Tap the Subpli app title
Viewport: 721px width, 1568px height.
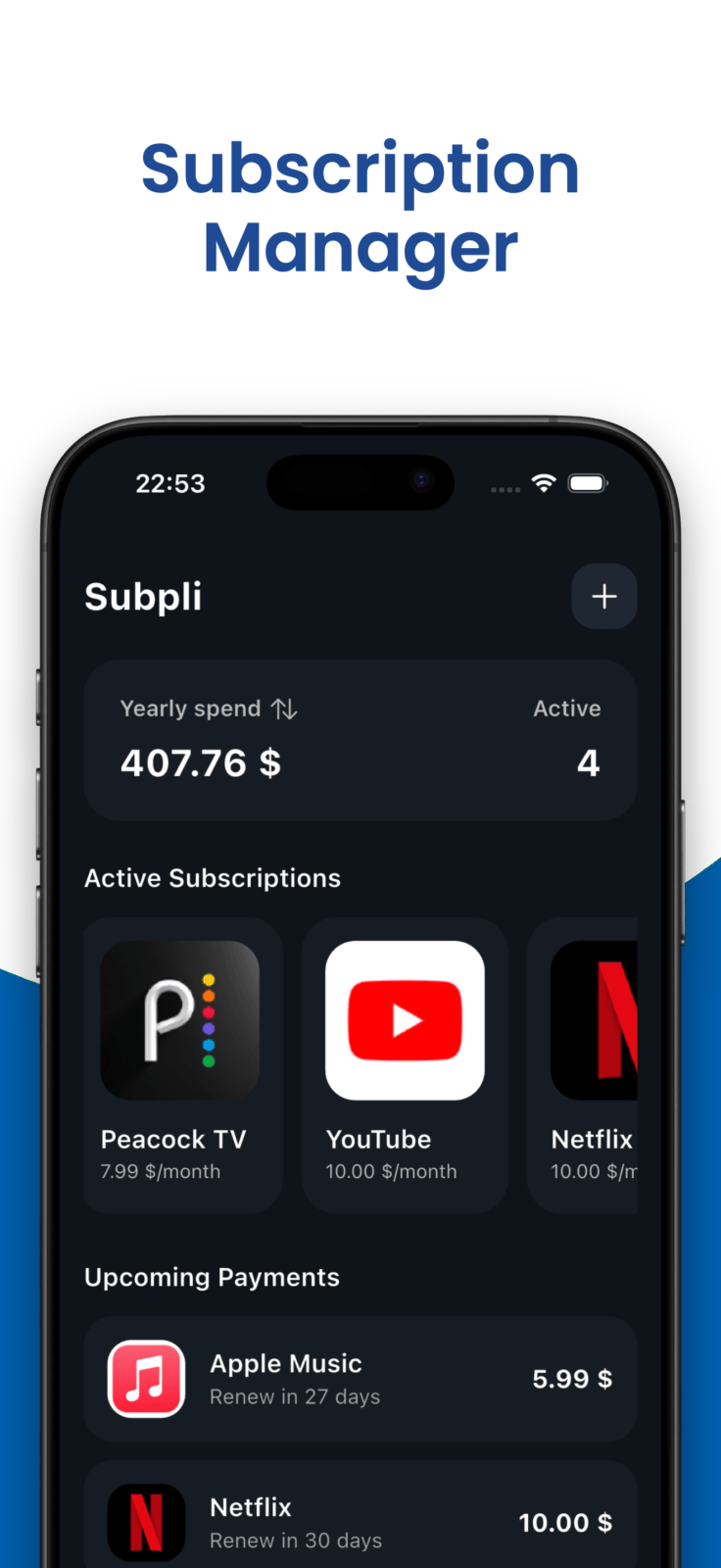tap(142, 596)
